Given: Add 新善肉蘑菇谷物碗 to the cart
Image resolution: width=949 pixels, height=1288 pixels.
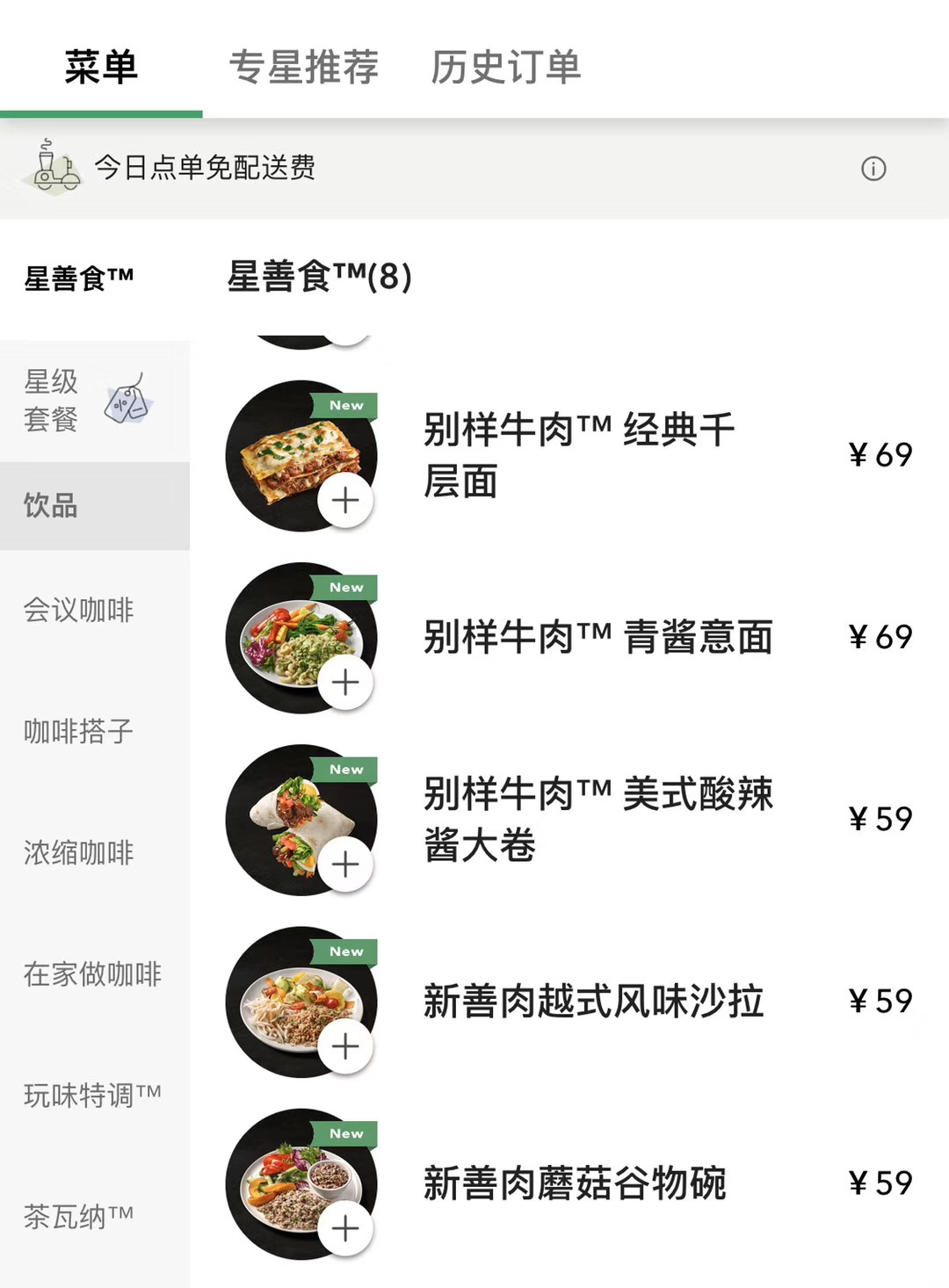Looking at the screenshot, I should point(345,1228).
